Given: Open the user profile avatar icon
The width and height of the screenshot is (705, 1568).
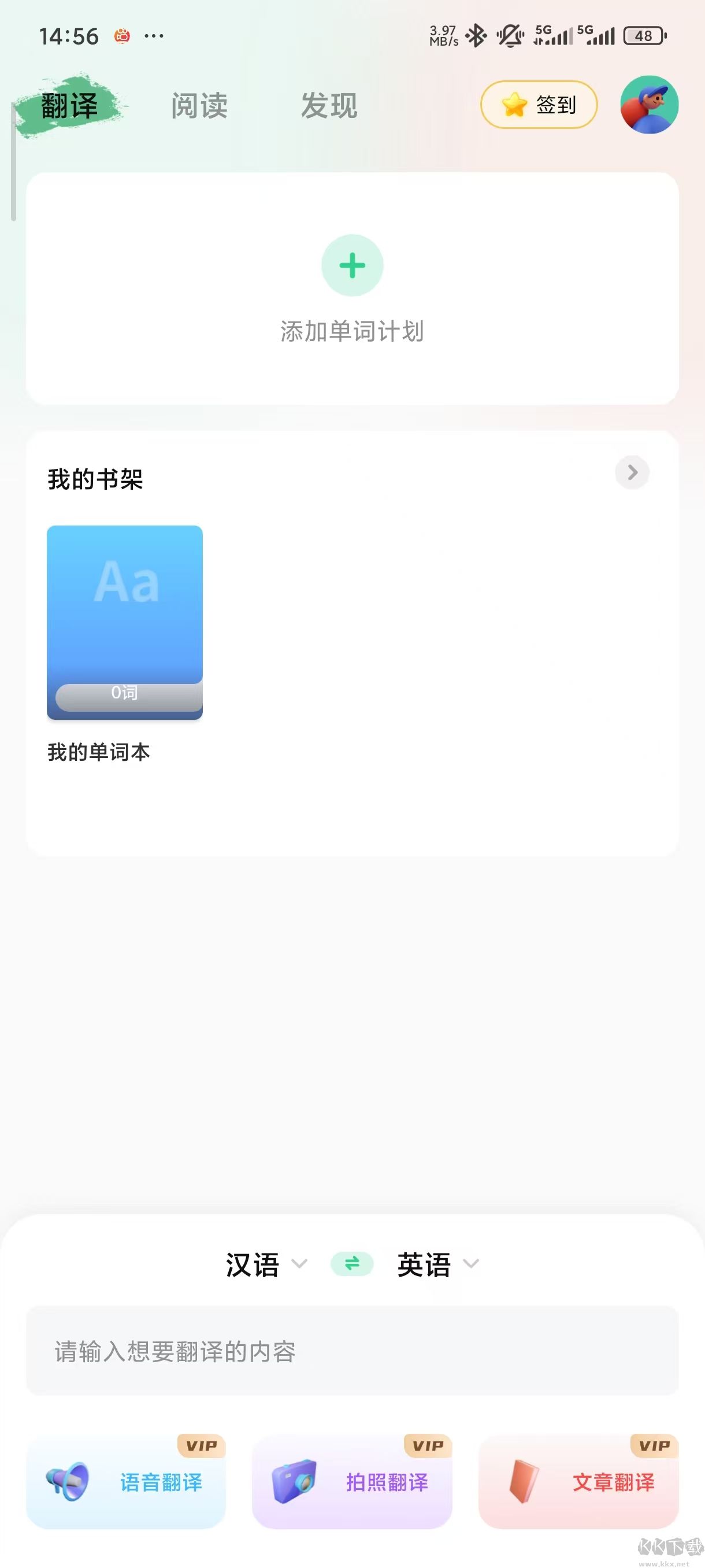Looking at the screenshot, I should pos(650,105).
